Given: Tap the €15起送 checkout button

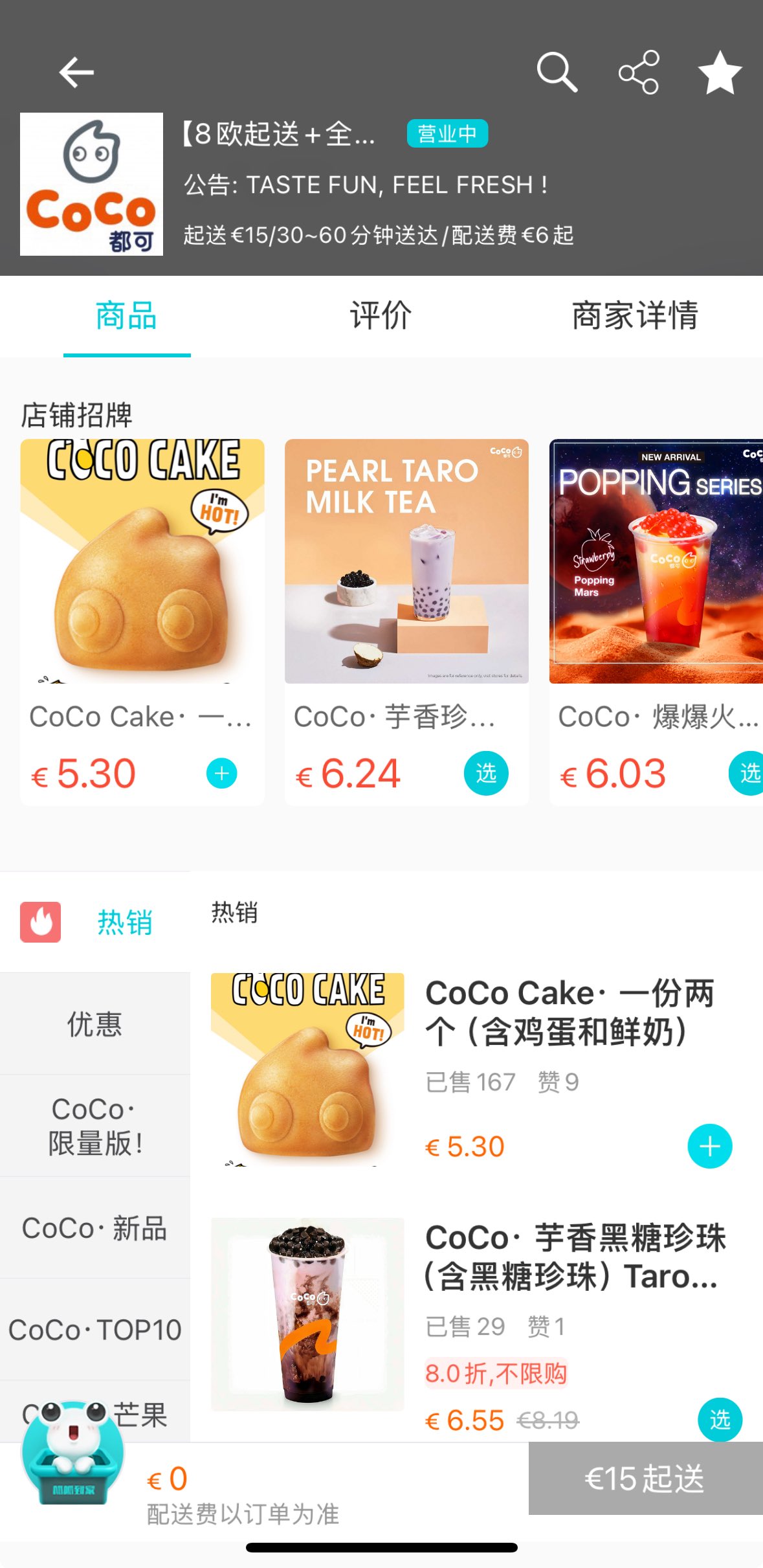Looking at the screenshot, I should [x=645, y=1479].
